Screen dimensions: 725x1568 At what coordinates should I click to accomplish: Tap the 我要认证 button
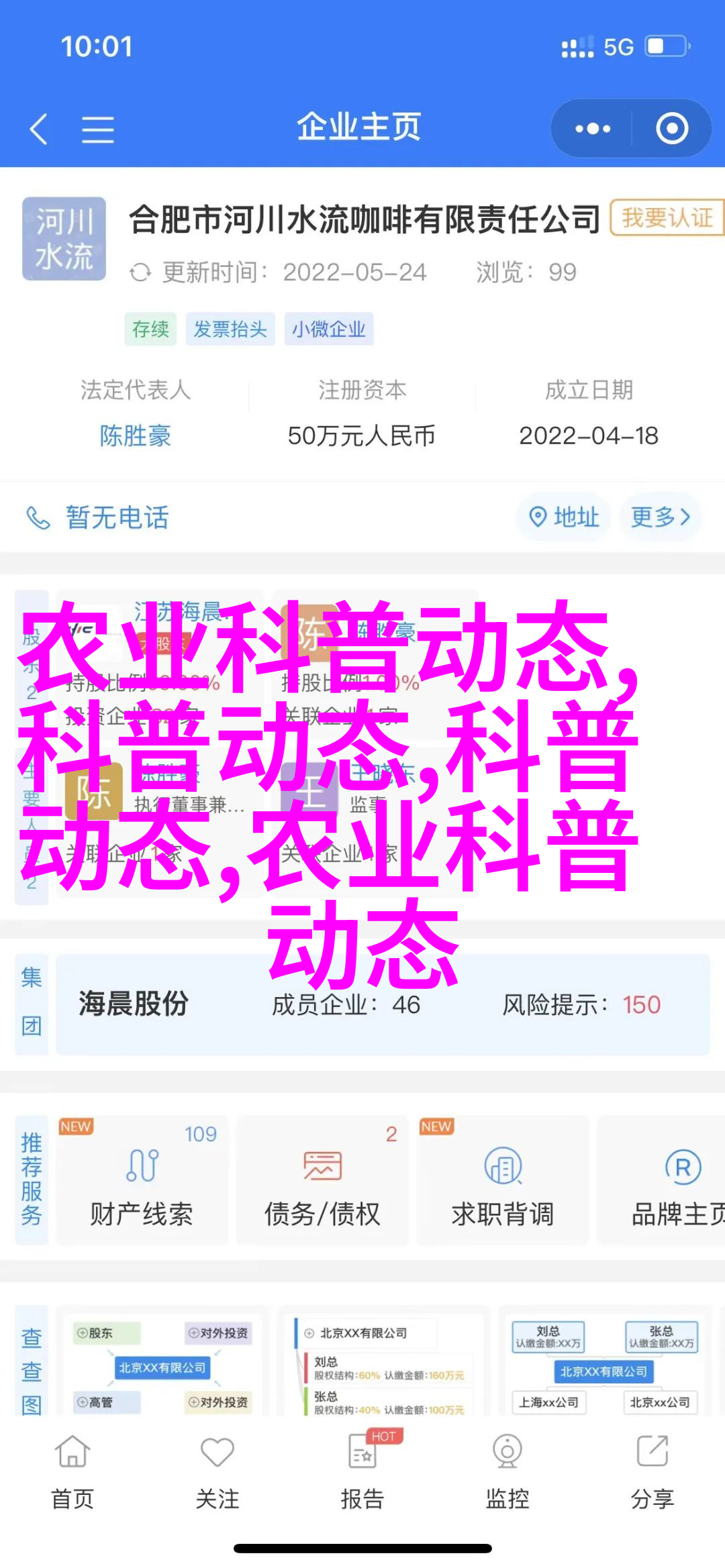point(666,218)
